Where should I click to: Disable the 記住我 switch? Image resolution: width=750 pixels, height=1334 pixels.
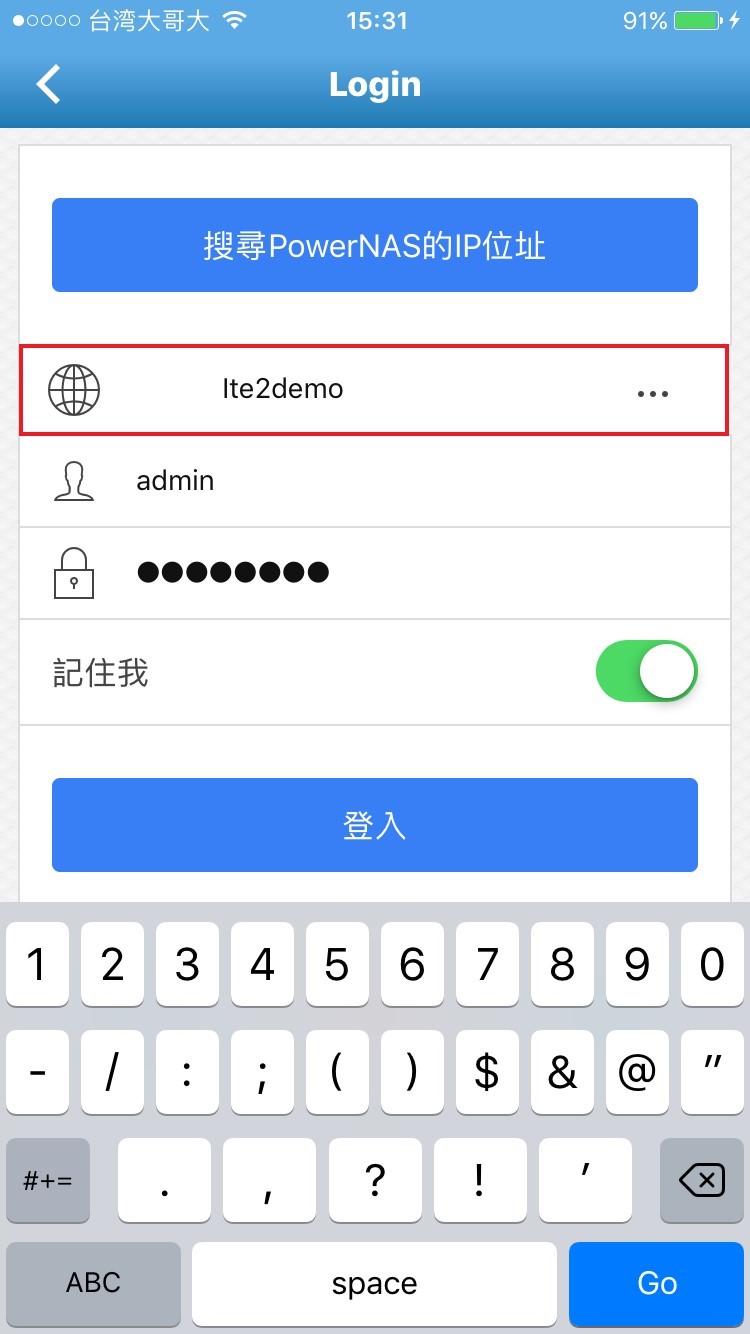(x=646, y=671)
